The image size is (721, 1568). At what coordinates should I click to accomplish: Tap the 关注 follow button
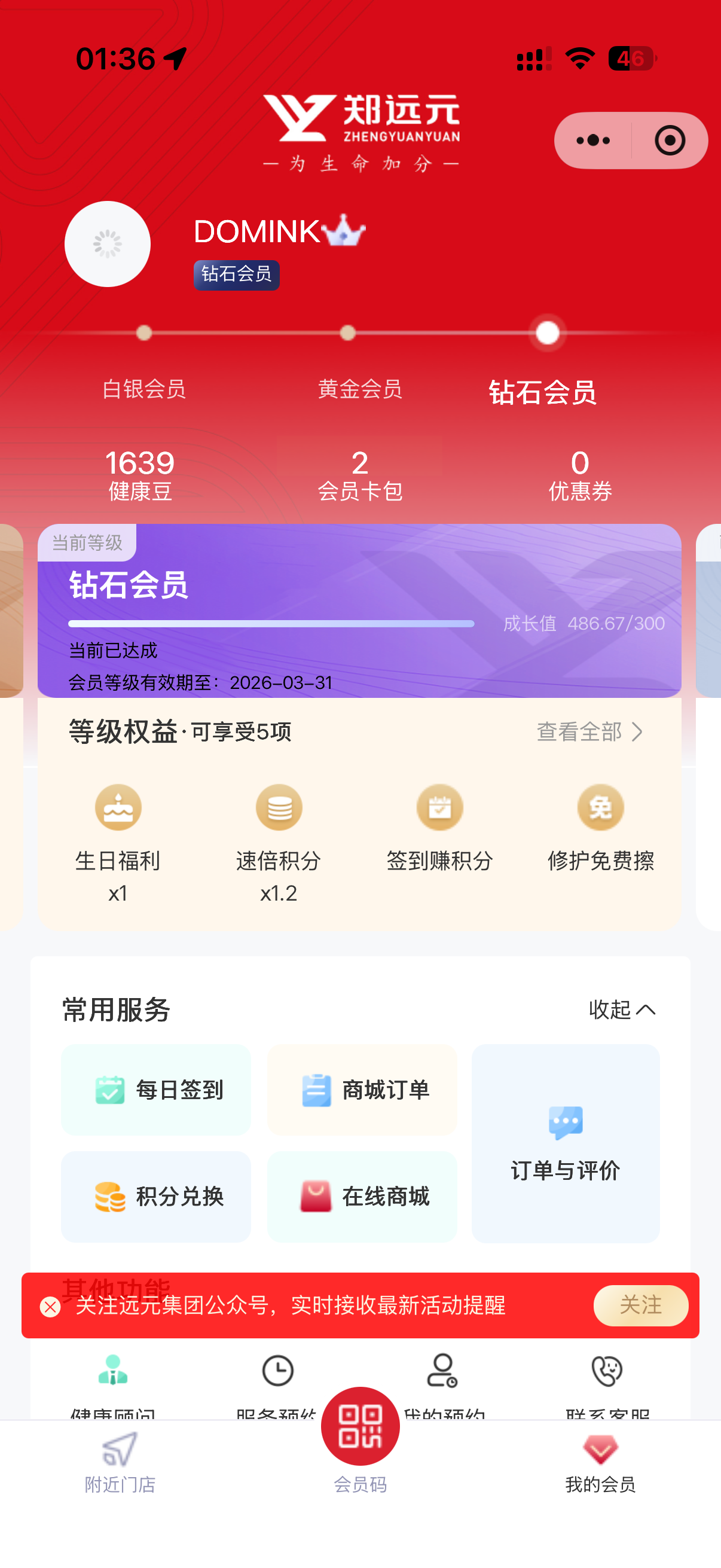coord(640,1305)
